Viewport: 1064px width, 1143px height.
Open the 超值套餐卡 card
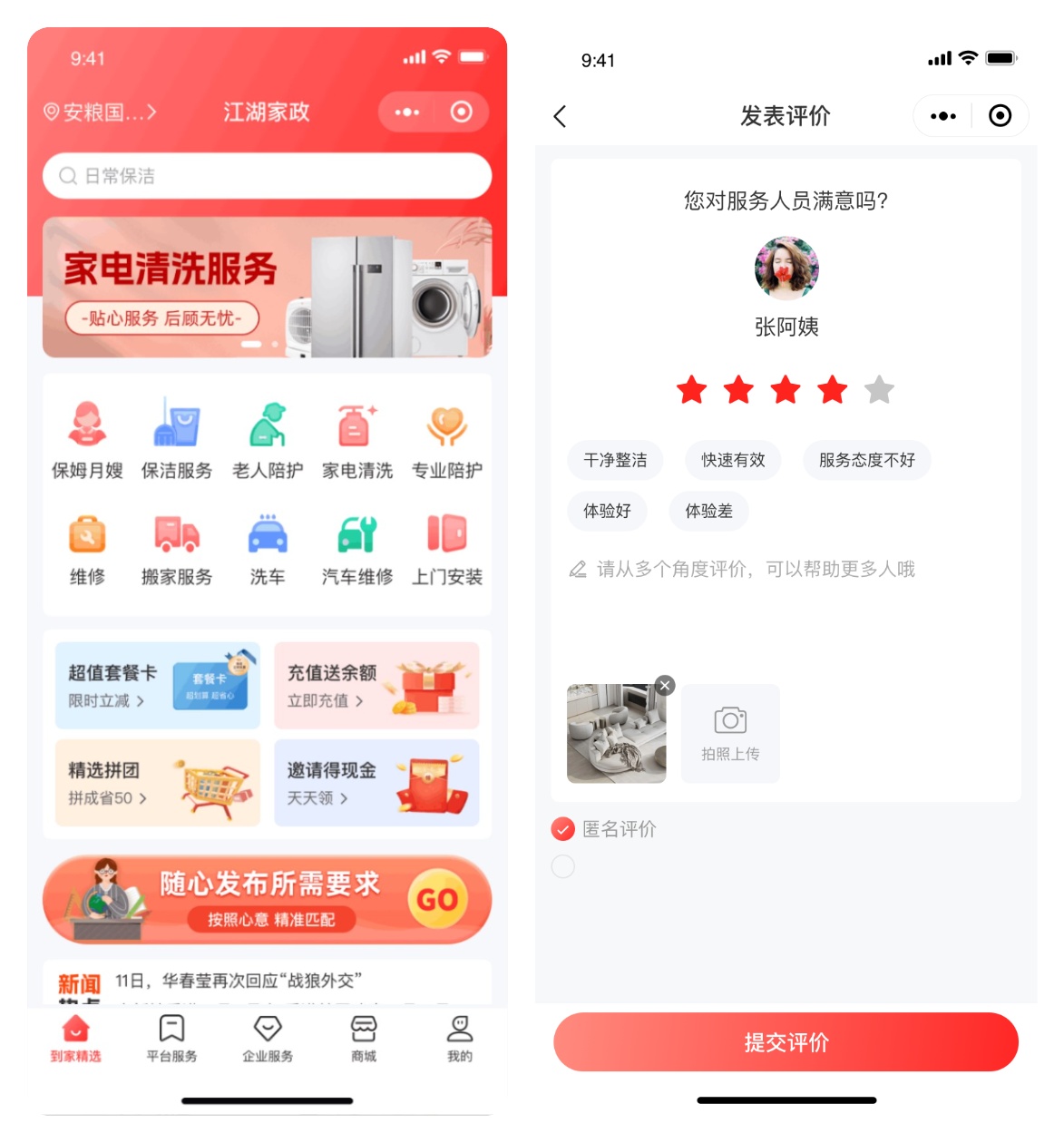[x=158, y=686]
